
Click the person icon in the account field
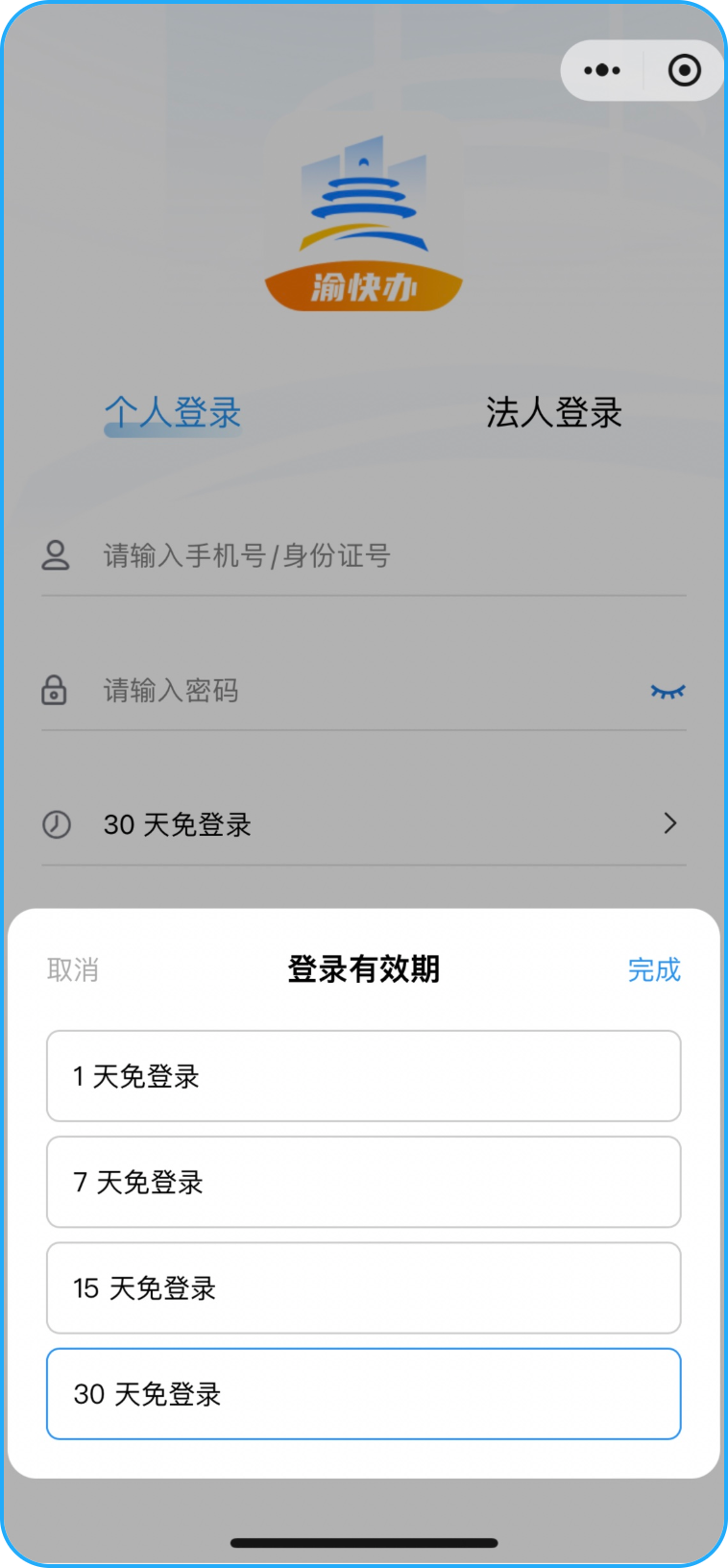(x=56, y=555)
